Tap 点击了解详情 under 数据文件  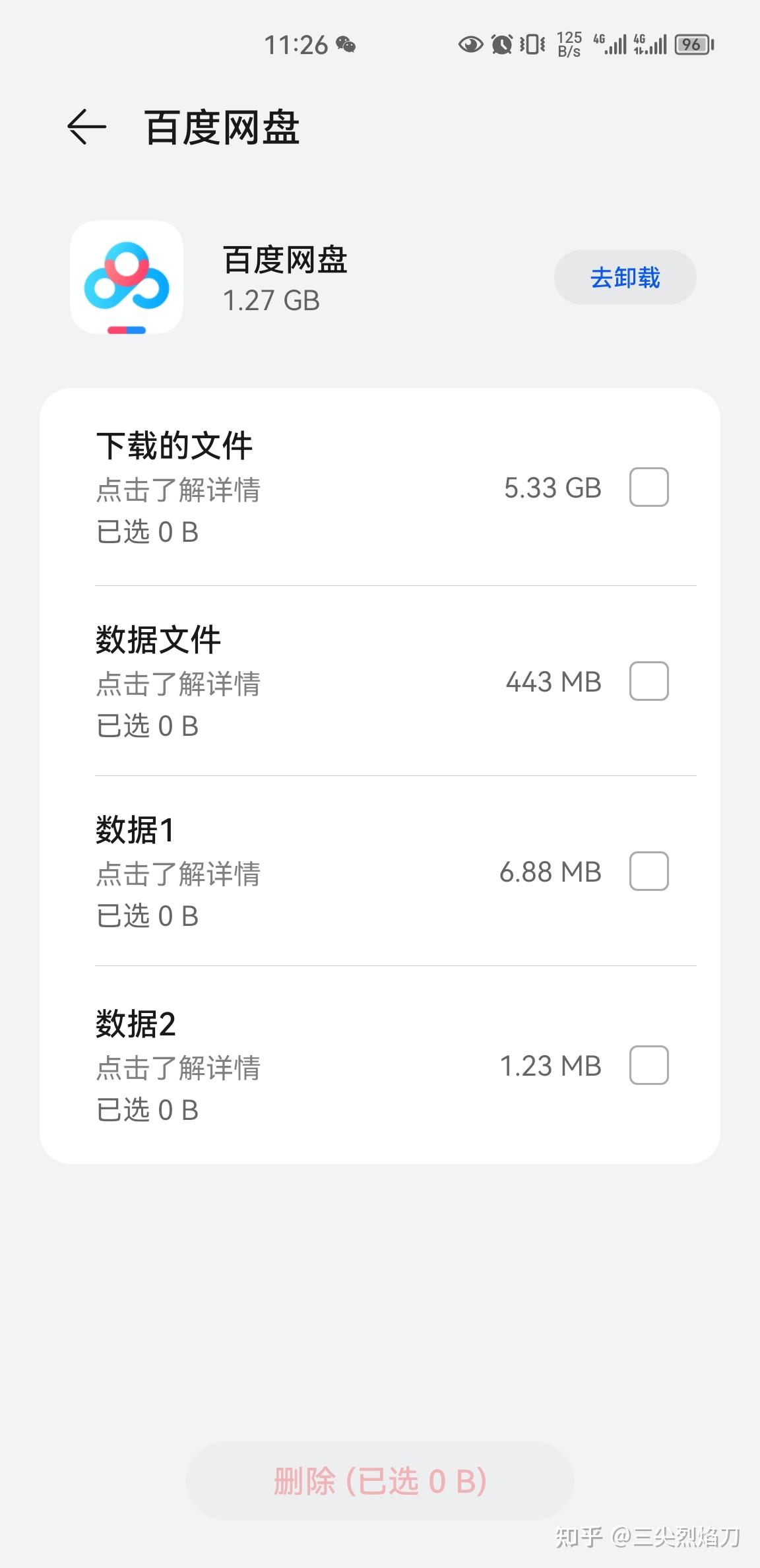point(178,685)
